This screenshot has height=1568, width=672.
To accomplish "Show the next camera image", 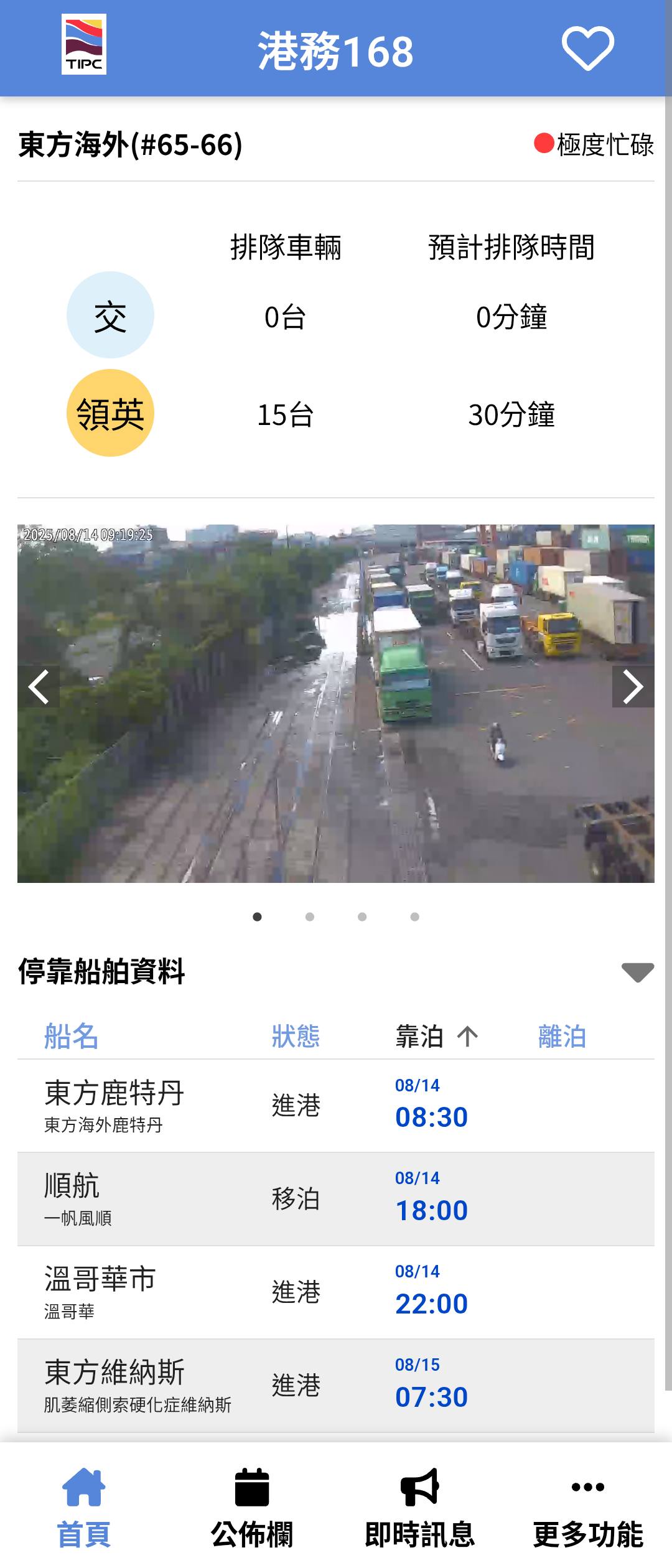I will (x=633, y=687).
